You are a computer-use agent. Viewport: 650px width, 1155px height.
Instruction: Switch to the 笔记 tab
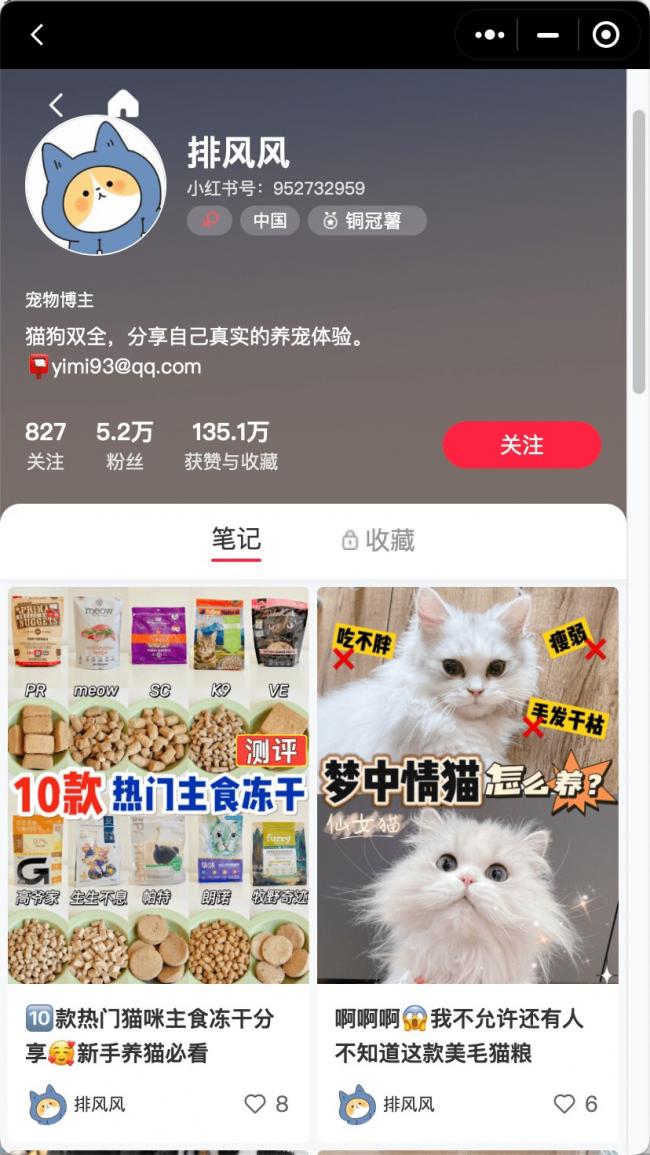click(236, 540)
